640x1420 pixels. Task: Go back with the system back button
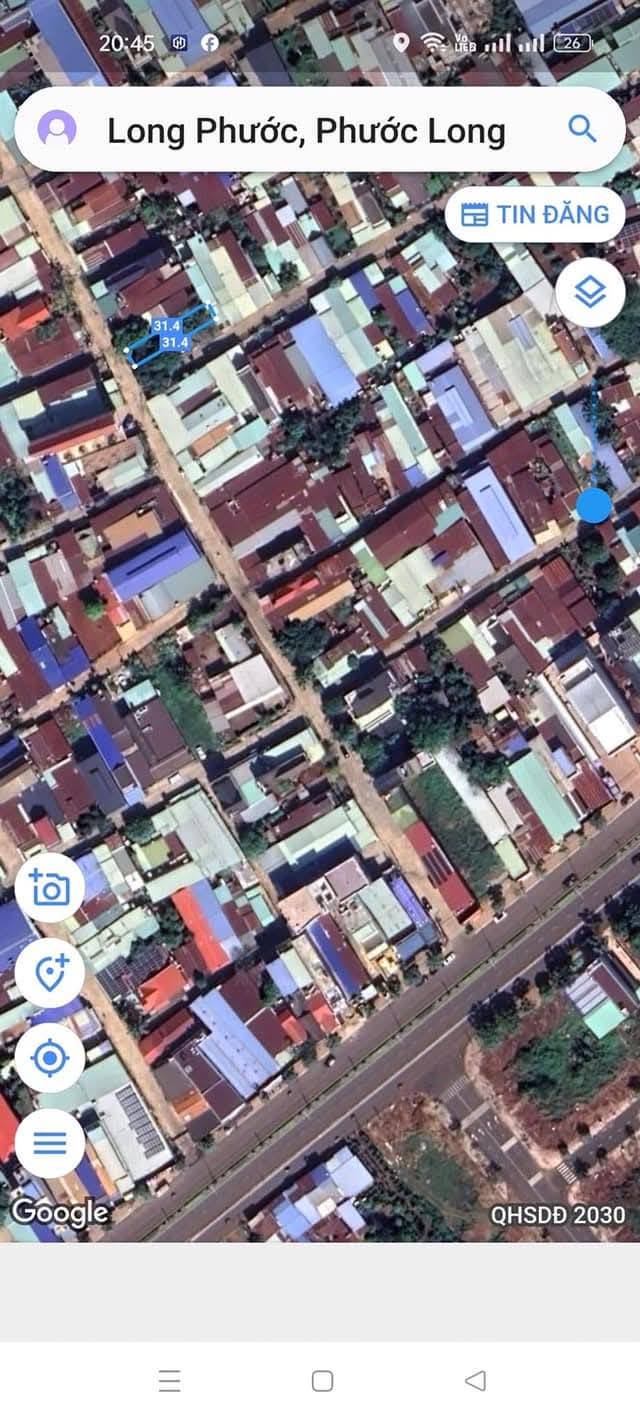tap(475, 1381)
